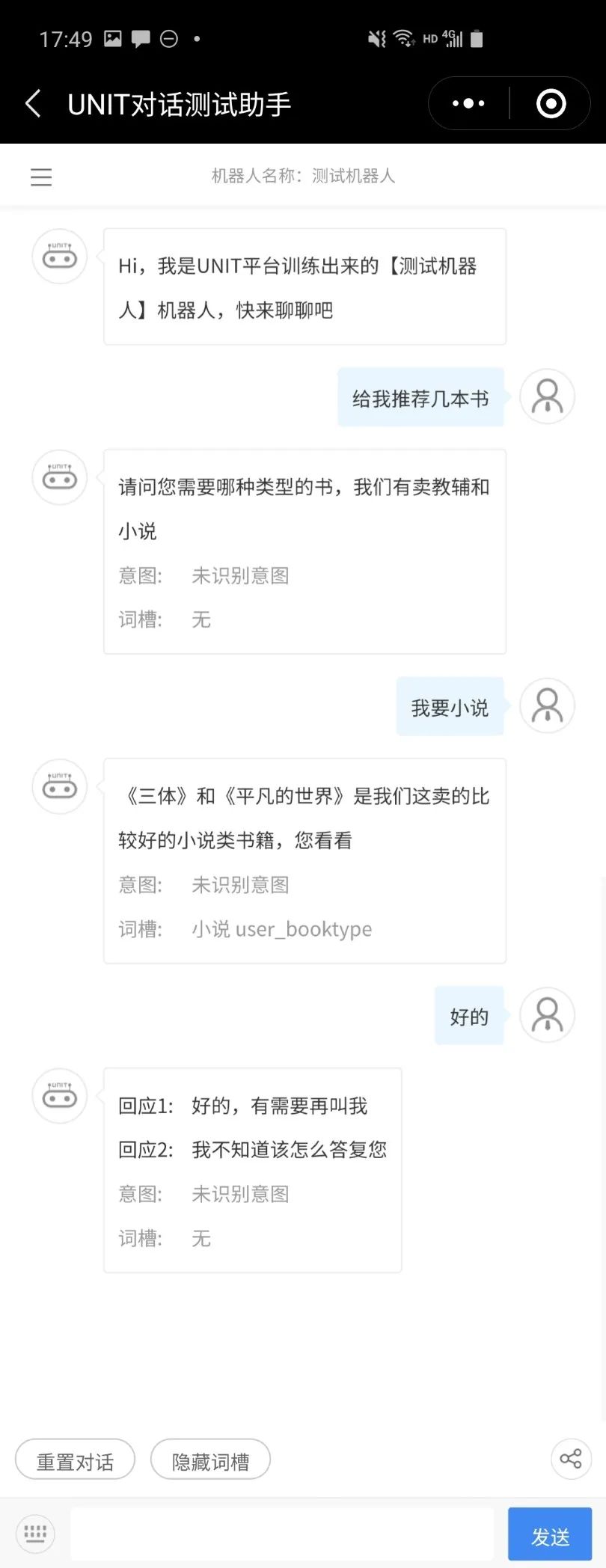Open the mini program more options menu
Viewport: 606px width, 1568px height.
pos(468,104)
